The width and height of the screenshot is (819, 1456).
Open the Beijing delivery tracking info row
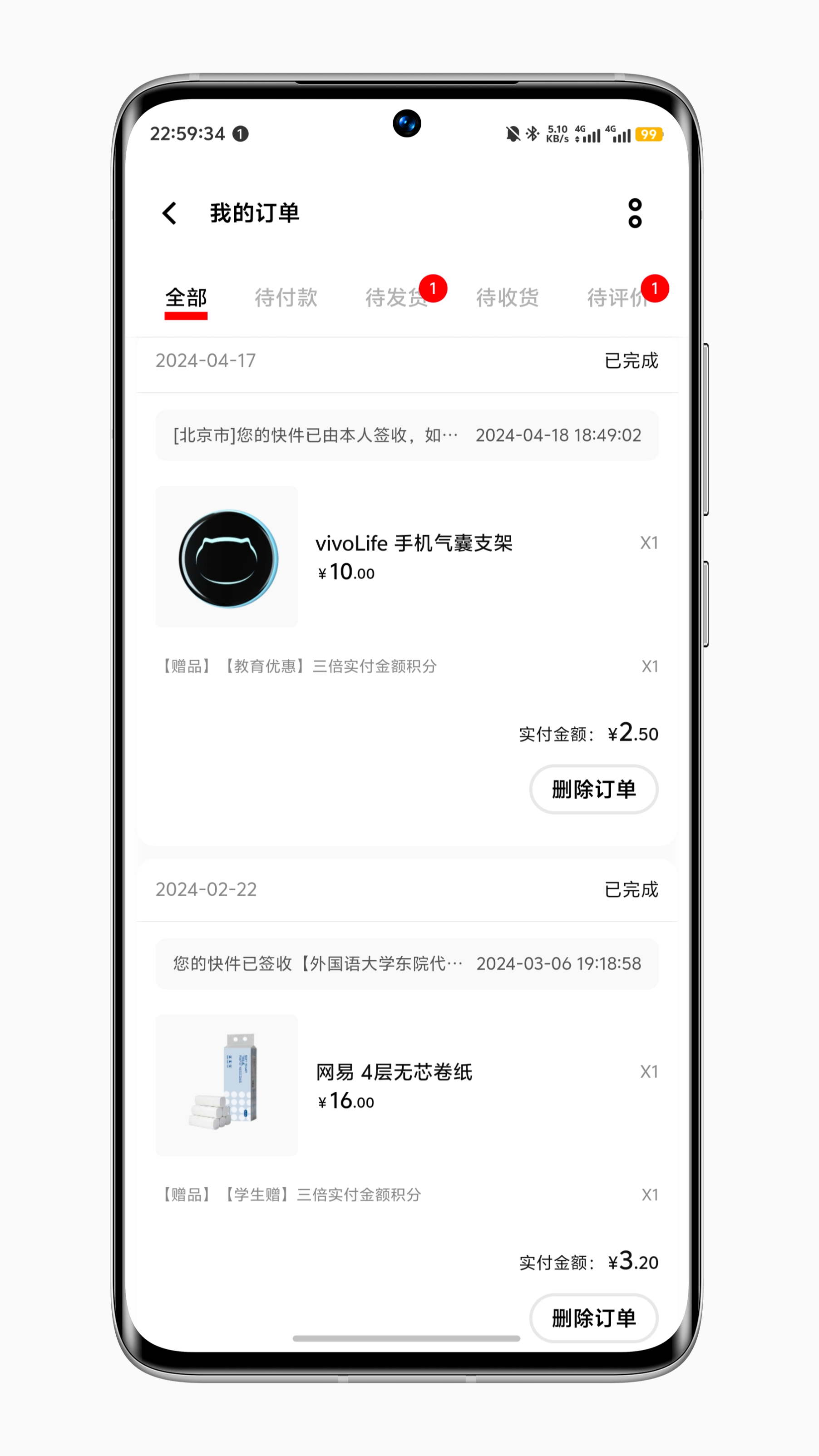point(407,435)
